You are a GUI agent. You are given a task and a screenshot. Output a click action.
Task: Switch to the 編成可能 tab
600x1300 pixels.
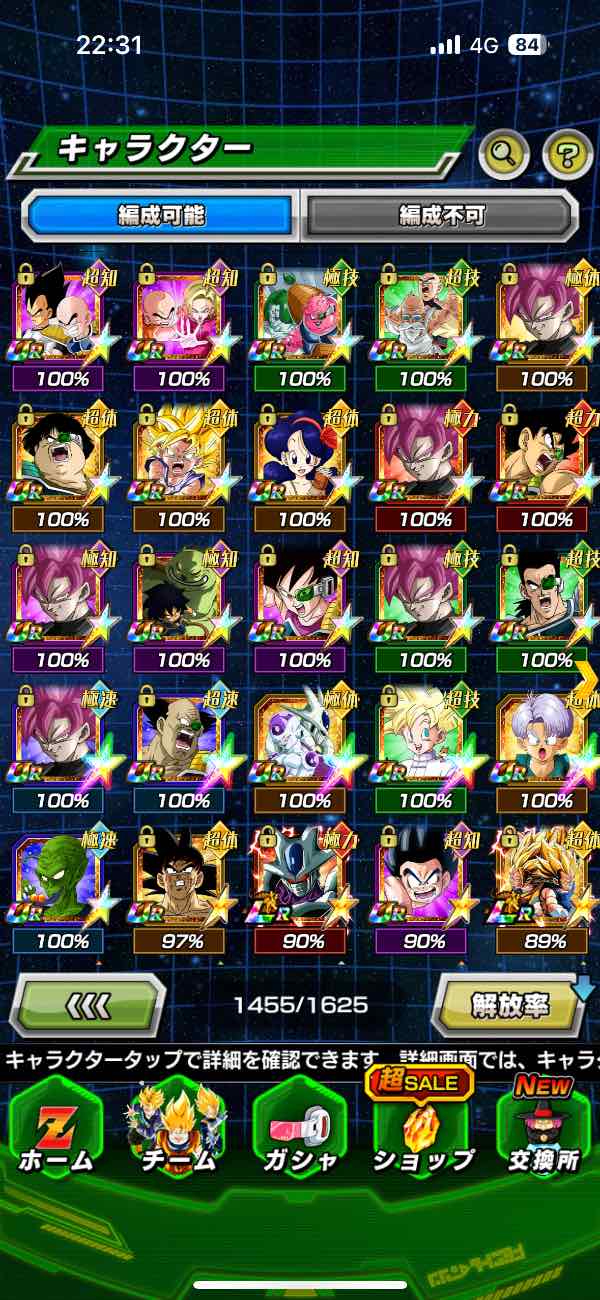pos(160,215)
